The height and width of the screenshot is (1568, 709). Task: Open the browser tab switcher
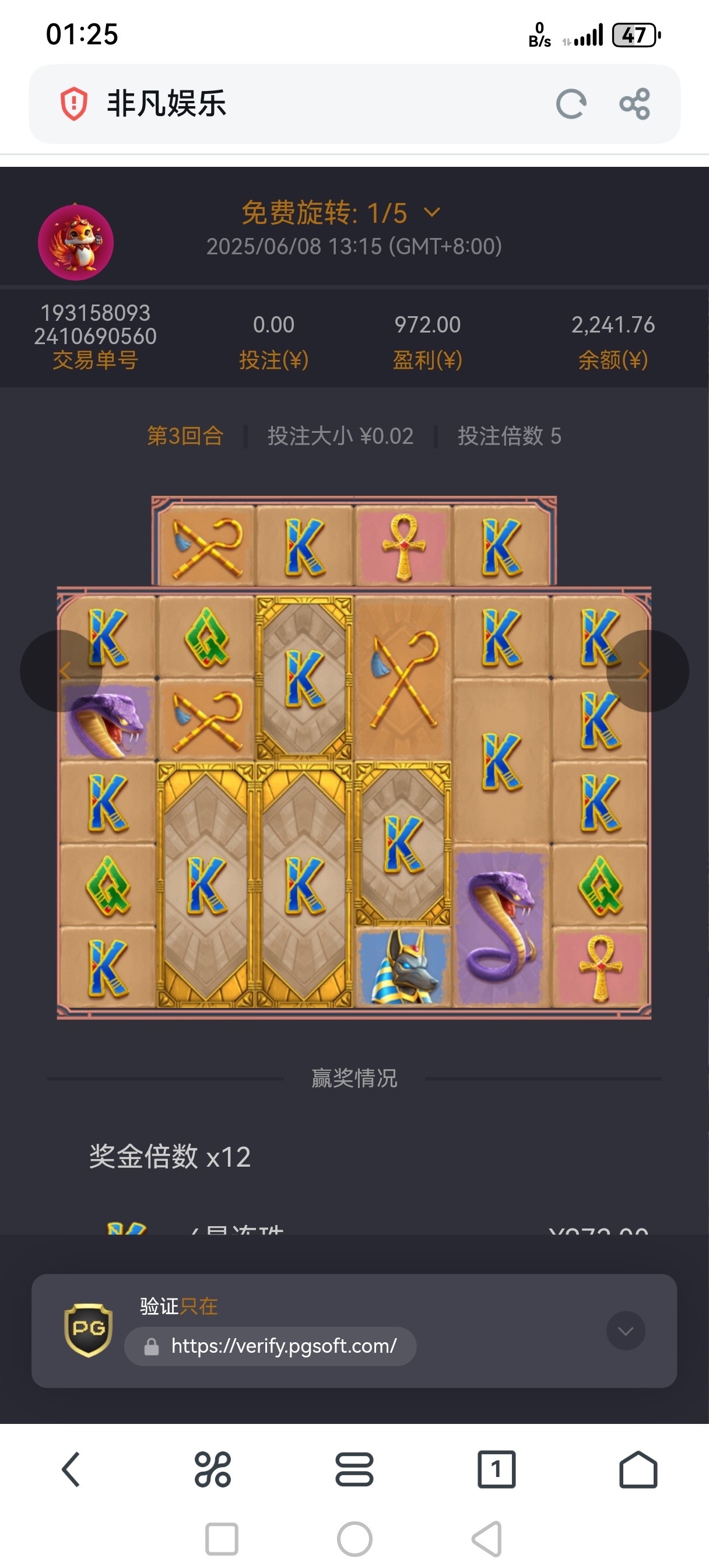click(x=496, y=1469)
